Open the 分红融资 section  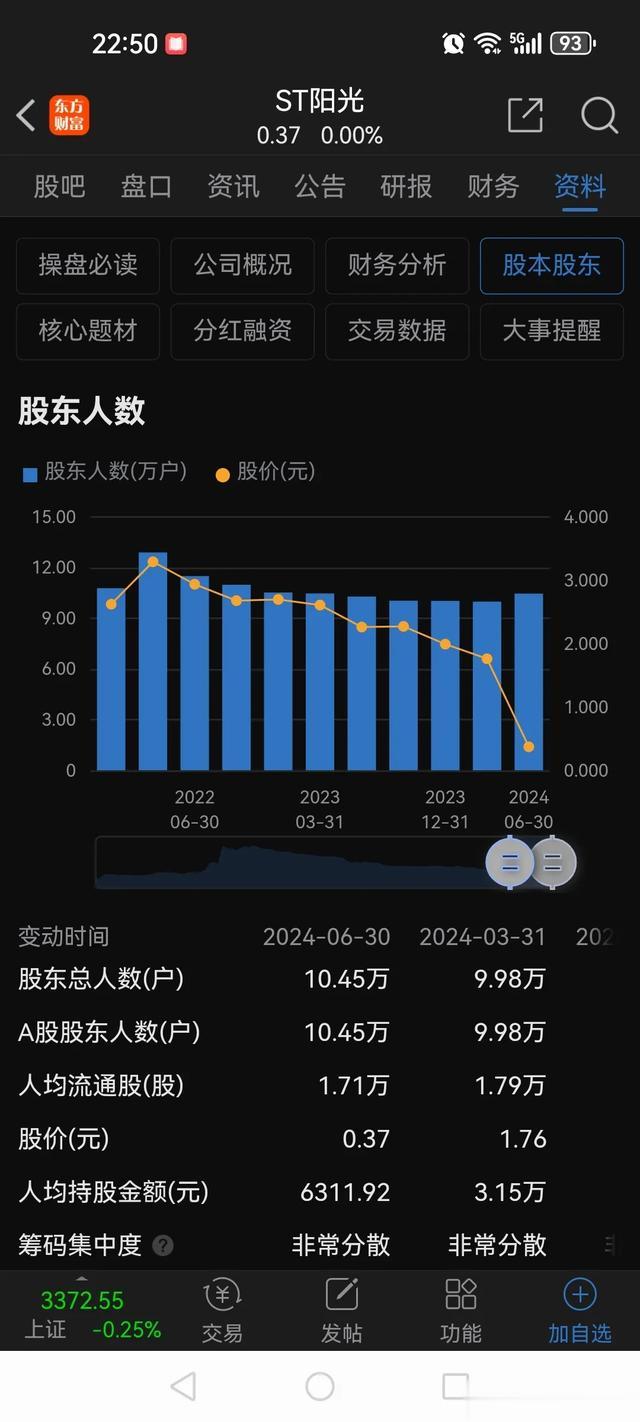point(243,331)
